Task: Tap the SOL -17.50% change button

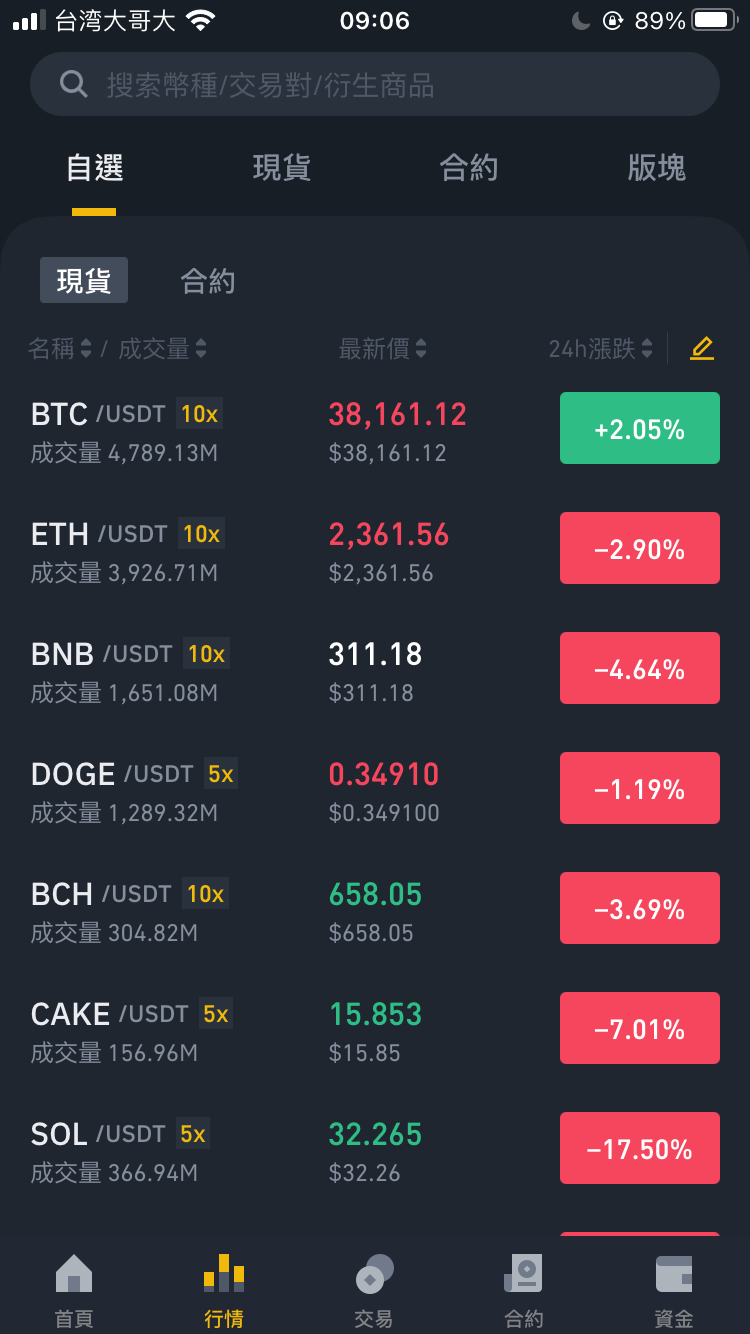Action: [640, 1148]
